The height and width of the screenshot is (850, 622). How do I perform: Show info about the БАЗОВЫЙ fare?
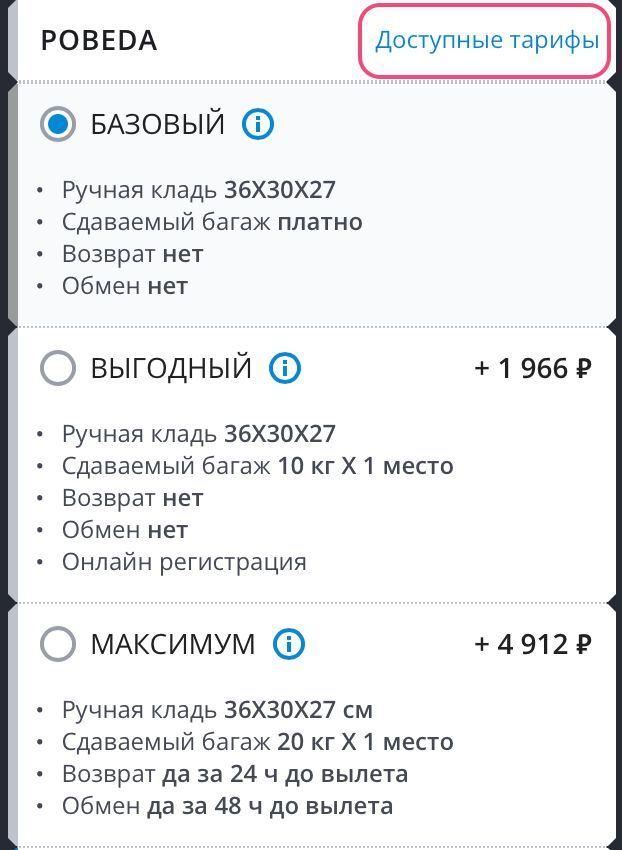coord(258,124)
